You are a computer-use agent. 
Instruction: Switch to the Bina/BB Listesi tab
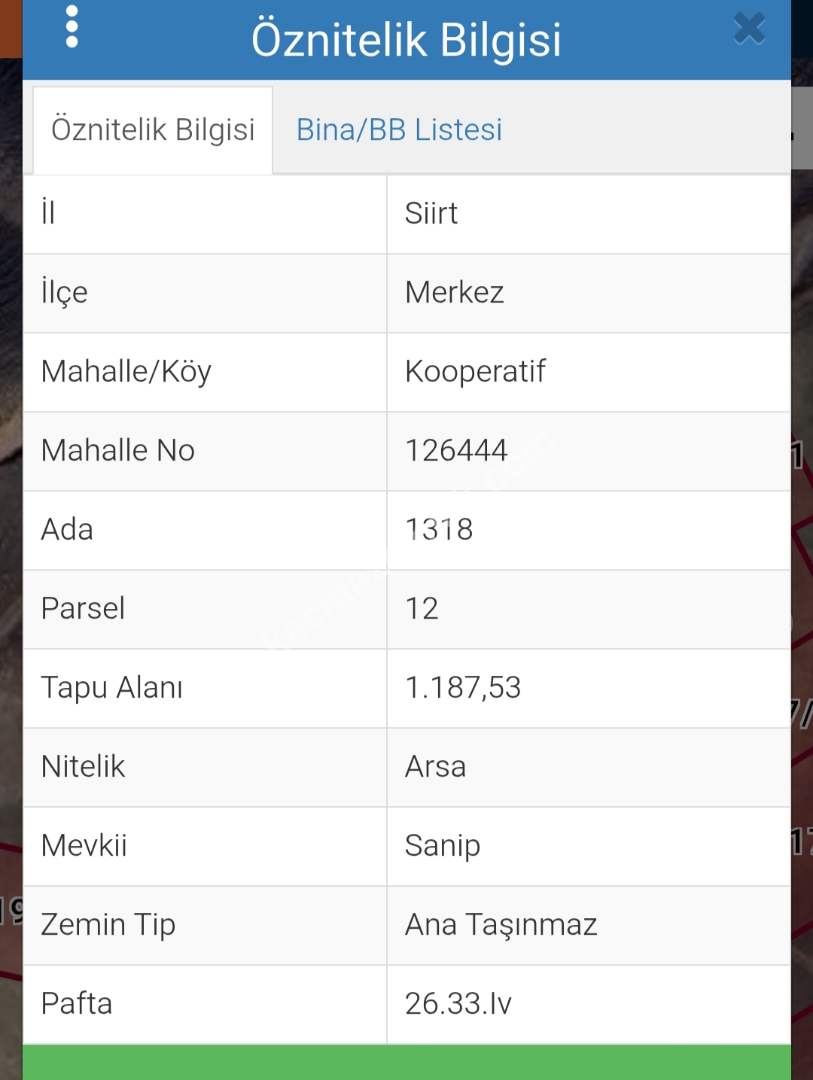coord(399,130)
